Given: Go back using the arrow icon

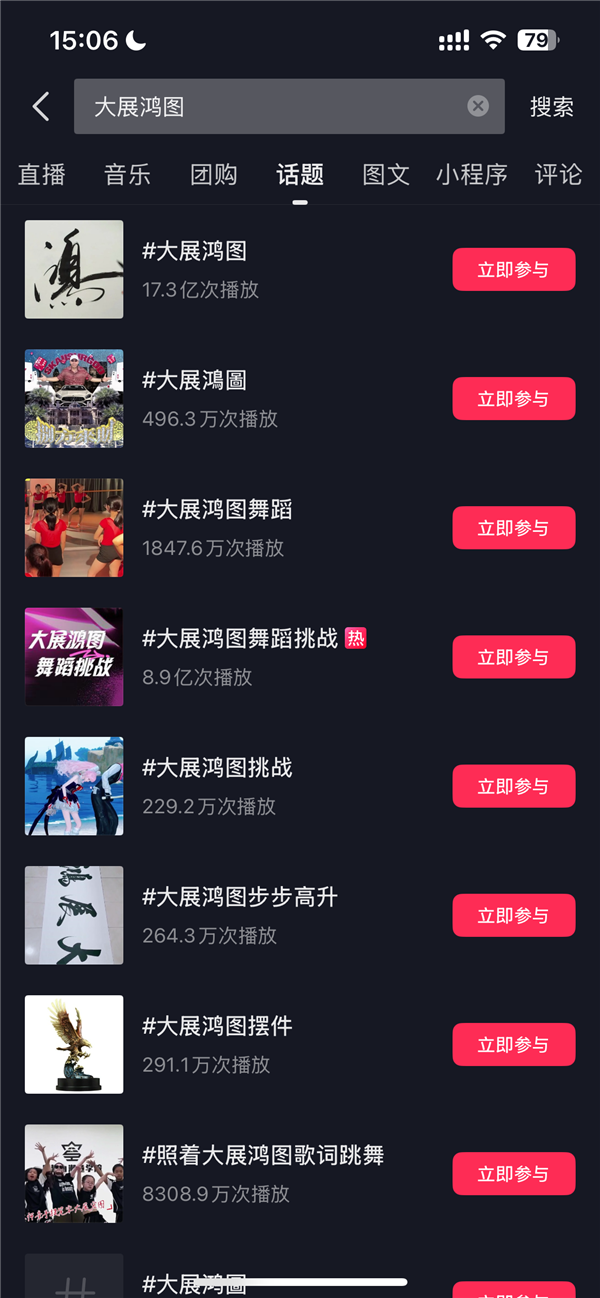Looking at the screenshot, I should 41,107.
